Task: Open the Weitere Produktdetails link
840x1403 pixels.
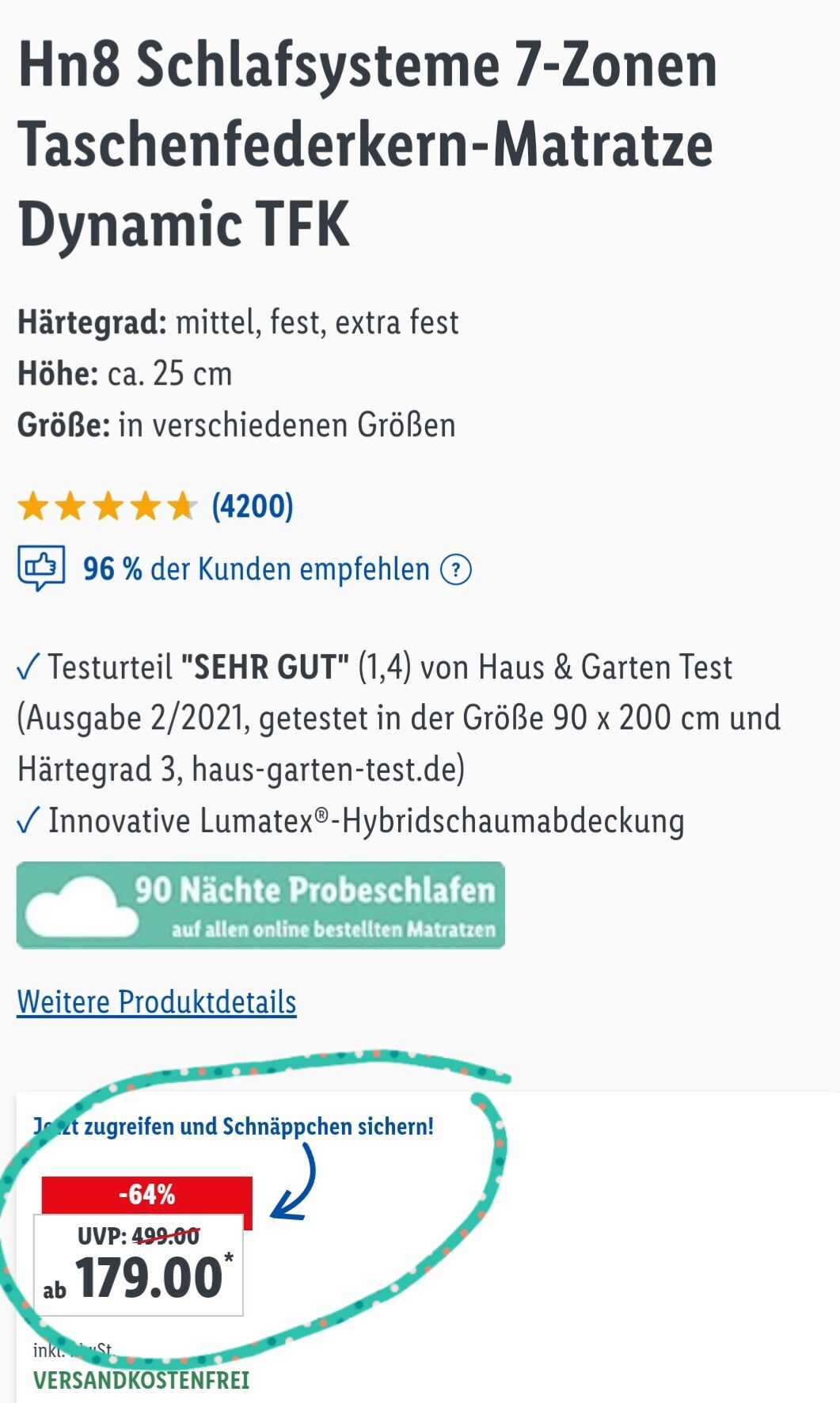Action: (x=157, y=1002)
